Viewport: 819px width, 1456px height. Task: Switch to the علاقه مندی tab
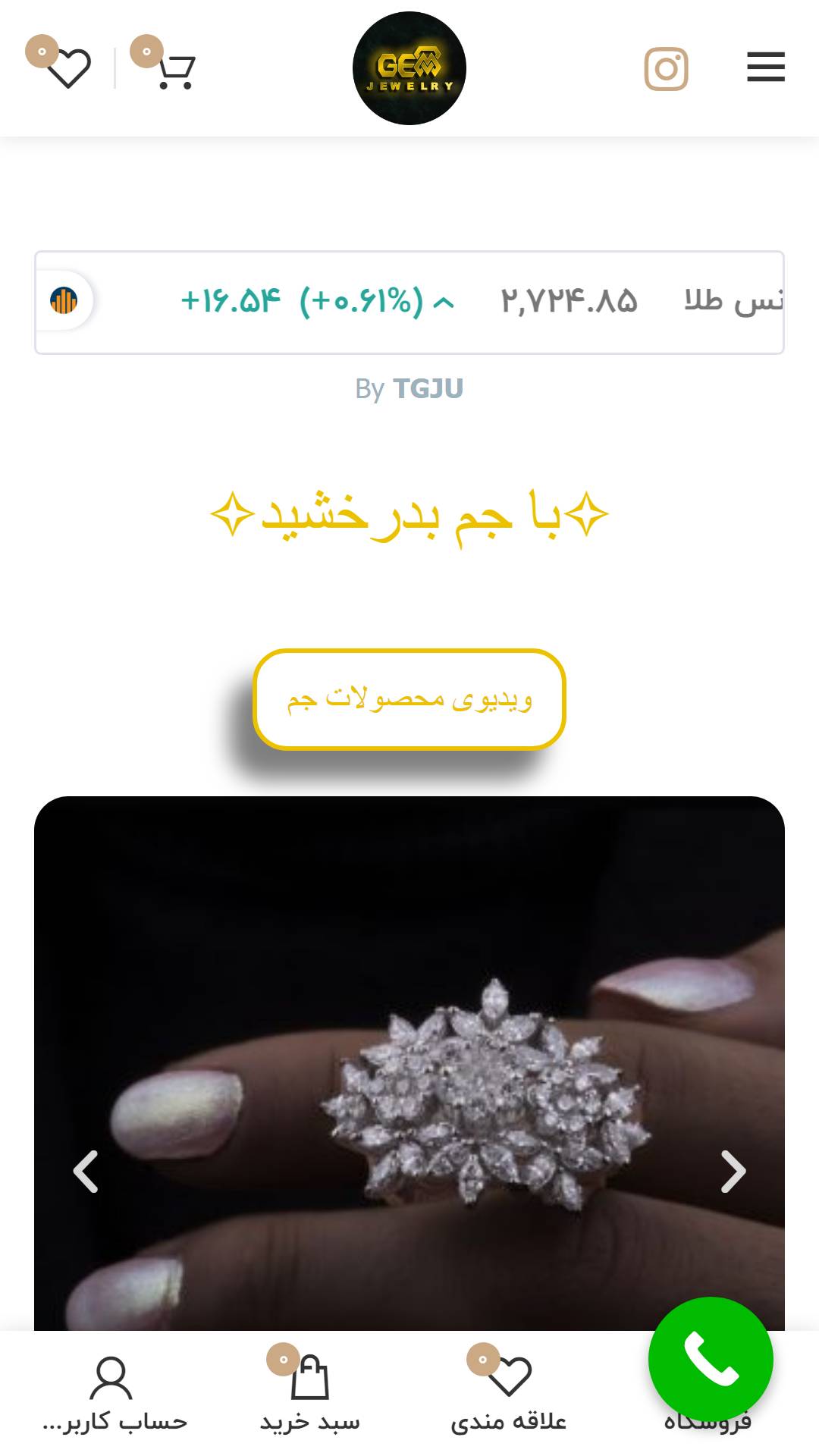pyautogui.click(x=509, y=1394)
